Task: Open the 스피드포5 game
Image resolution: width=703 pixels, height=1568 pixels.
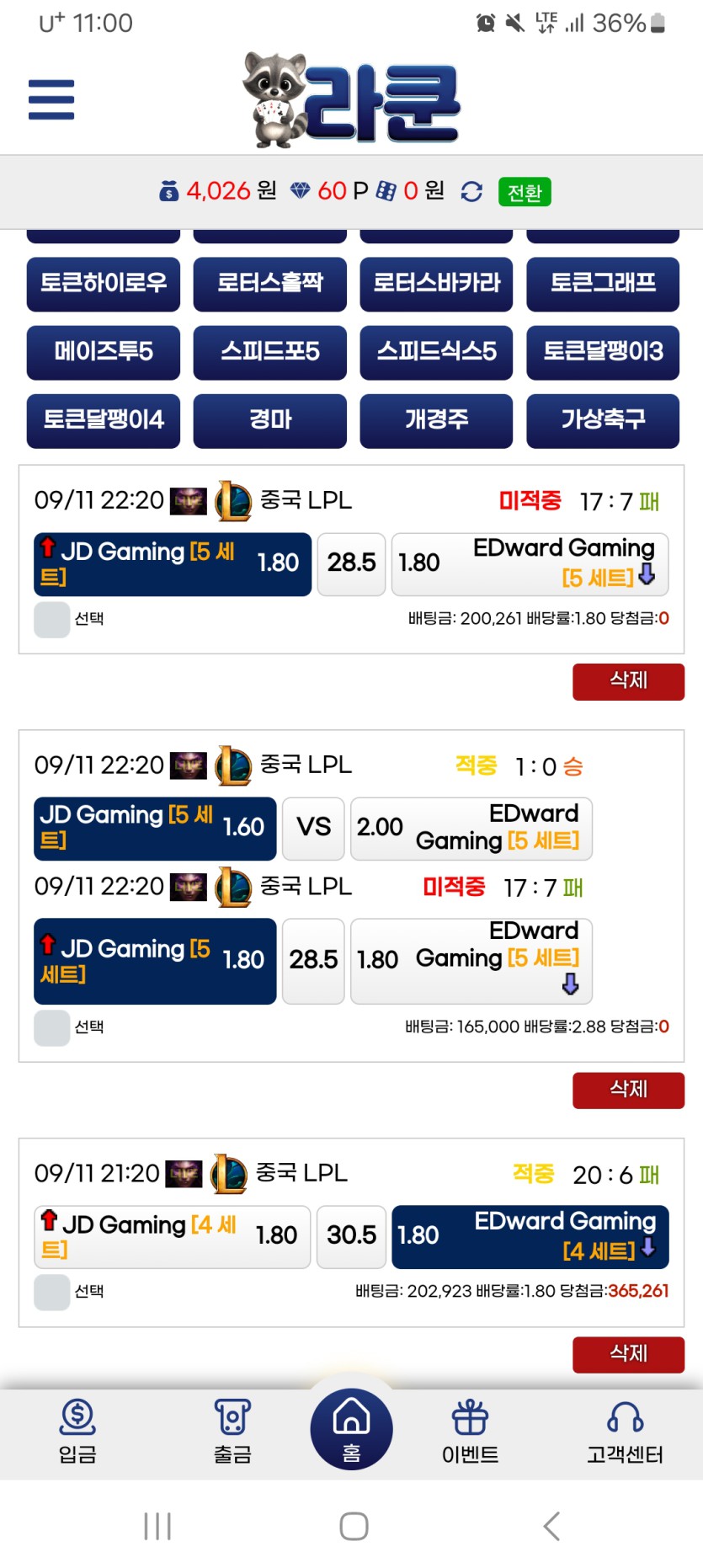Action: pyautogui.click(x=269, y=351)
